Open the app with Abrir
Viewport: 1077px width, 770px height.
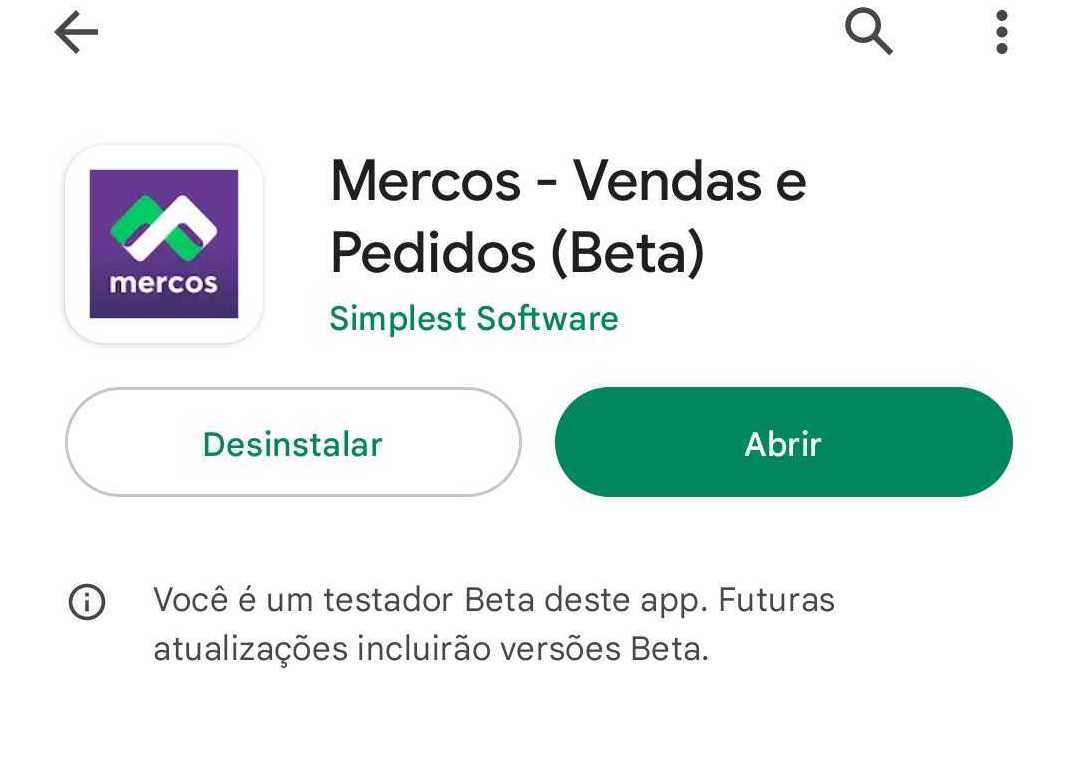point(783,443)
